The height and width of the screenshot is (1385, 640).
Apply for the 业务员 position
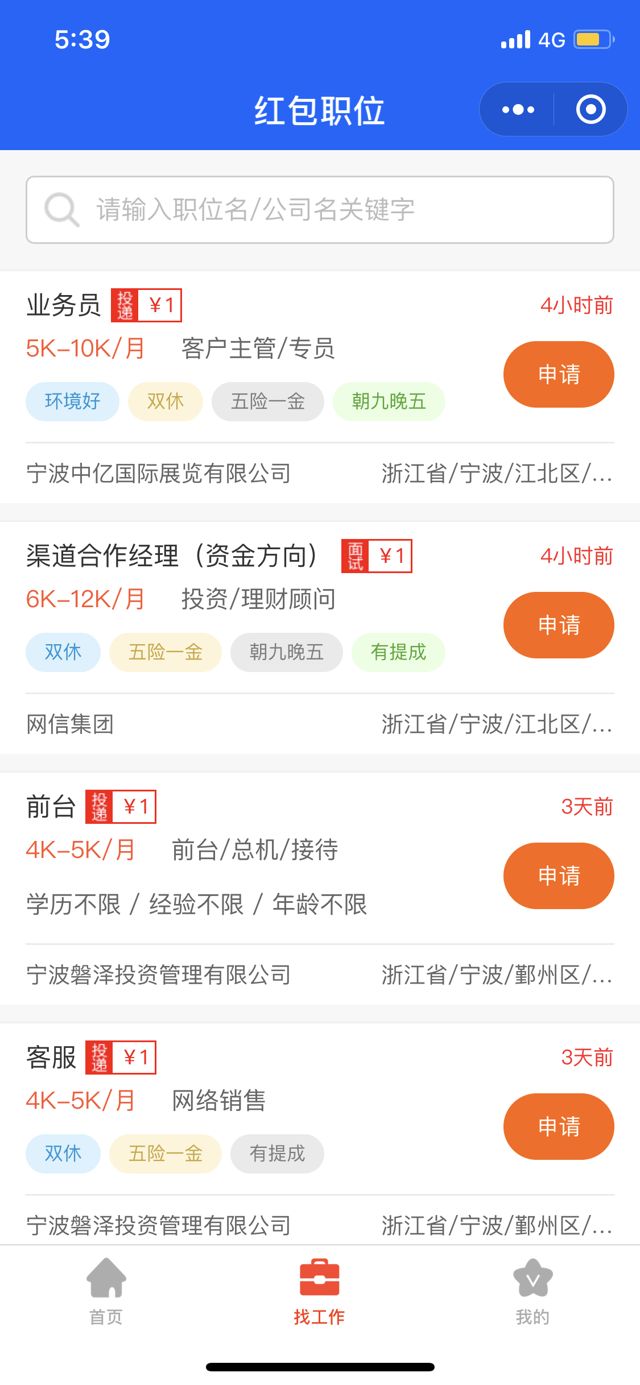[558, 375]
